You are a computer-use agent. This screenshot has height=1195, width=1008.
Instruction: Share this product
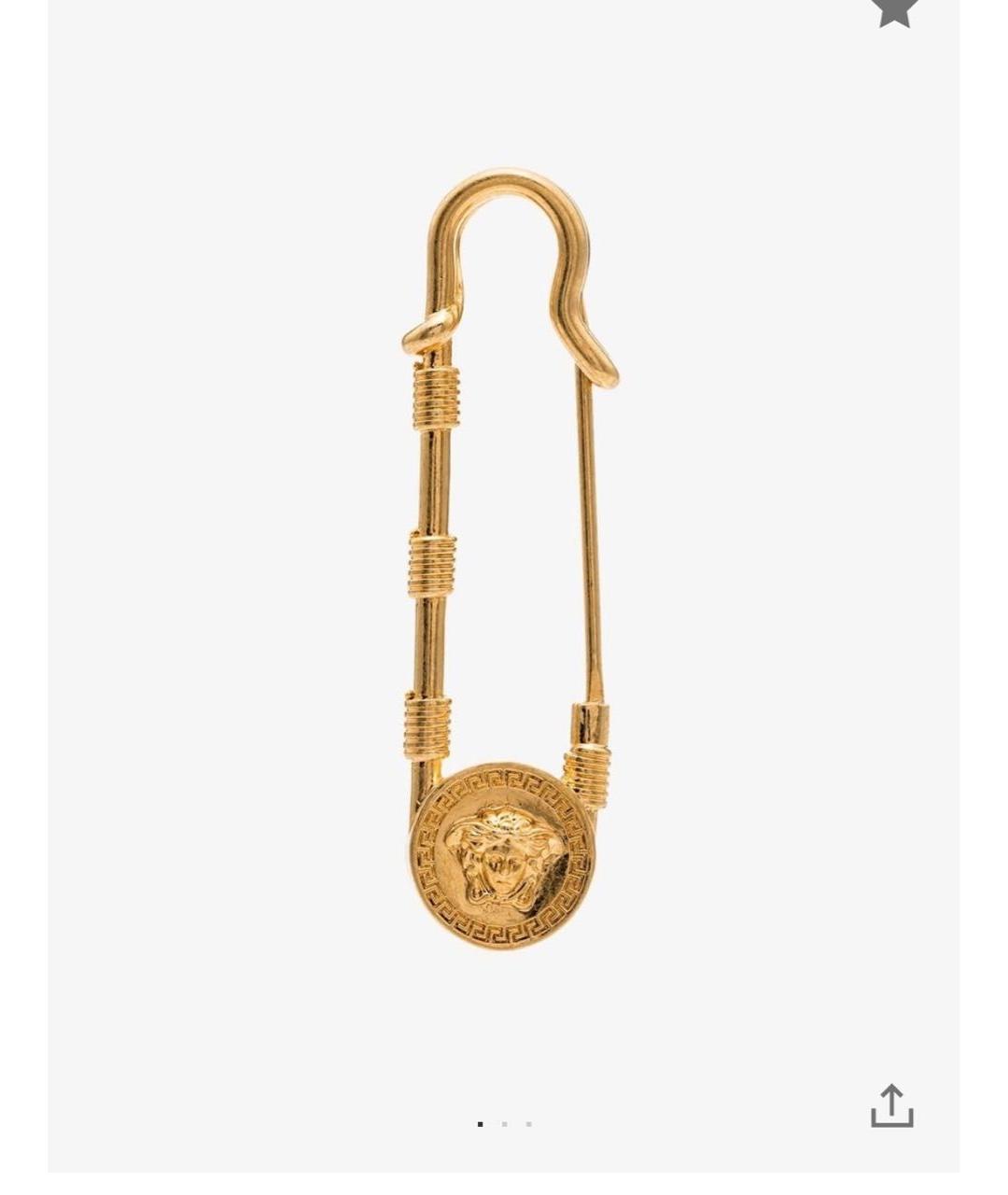click(x=891, y=1105)
